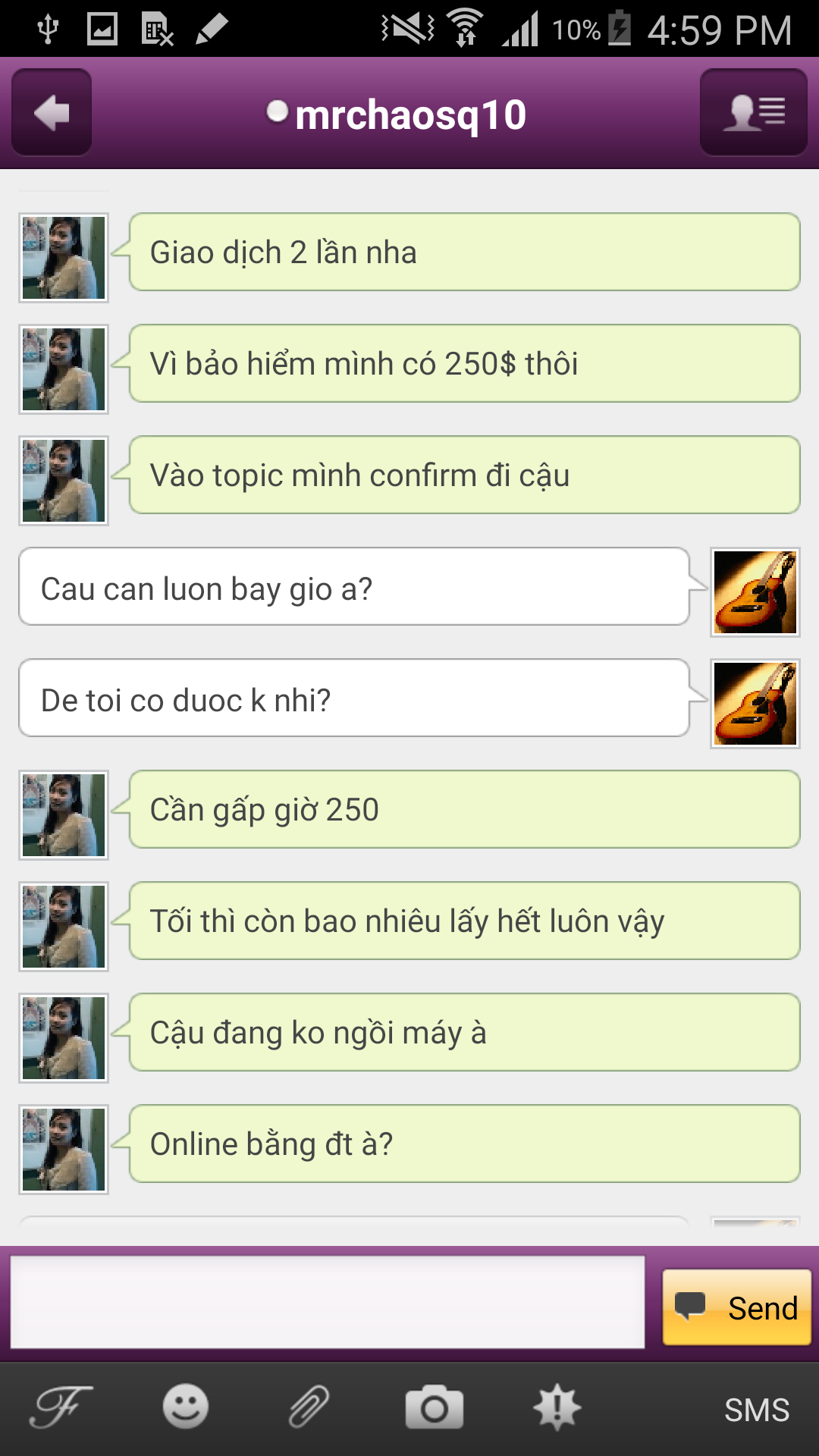
Task: Open the camera to send a photo
Action: [434, 1408]
